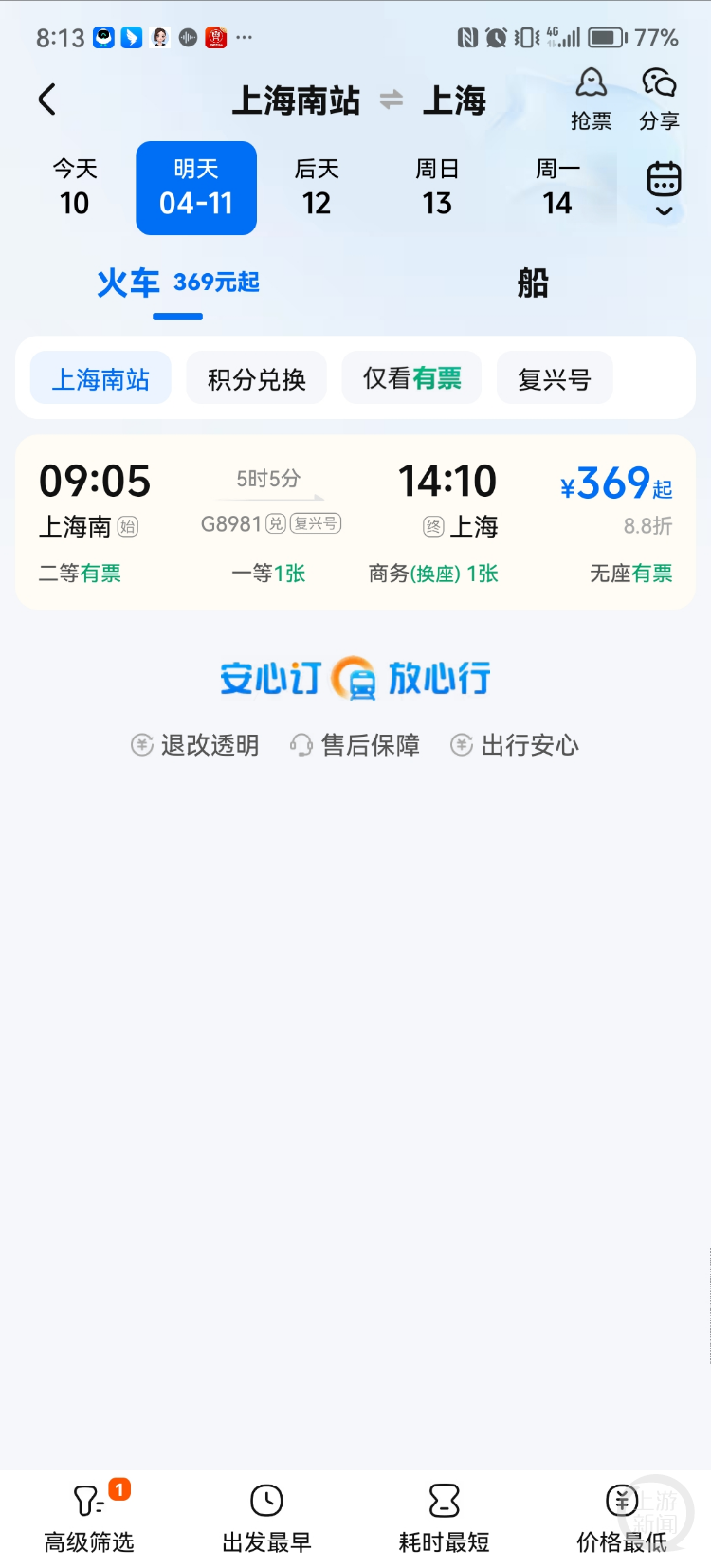The image size is (711, 1568).
Task: Pick 周日 13 as the travel date
Action: (437, 188)
